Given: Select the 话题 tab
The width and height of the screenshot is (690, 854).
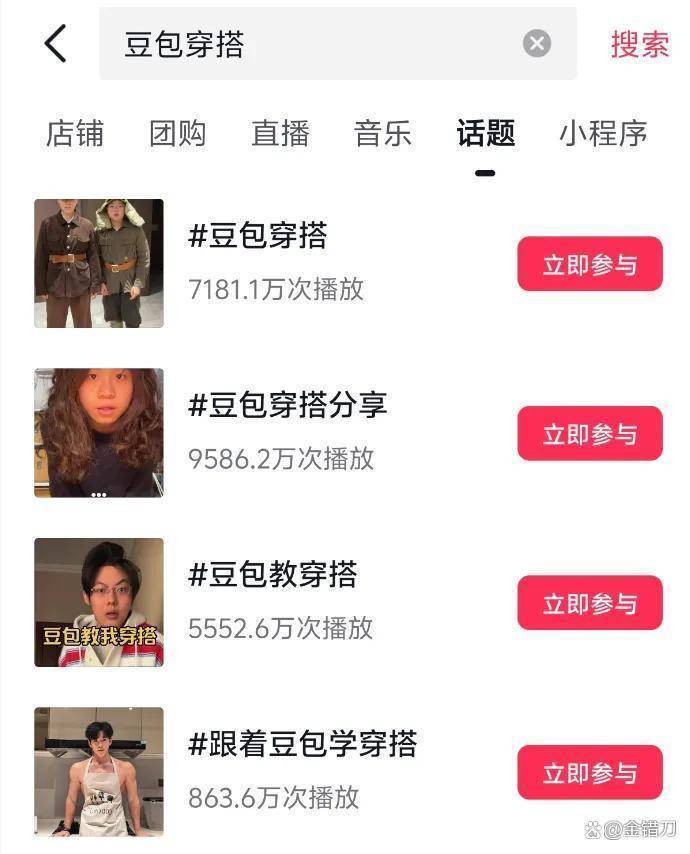Looking at the screenshot, I should [485, 133].
